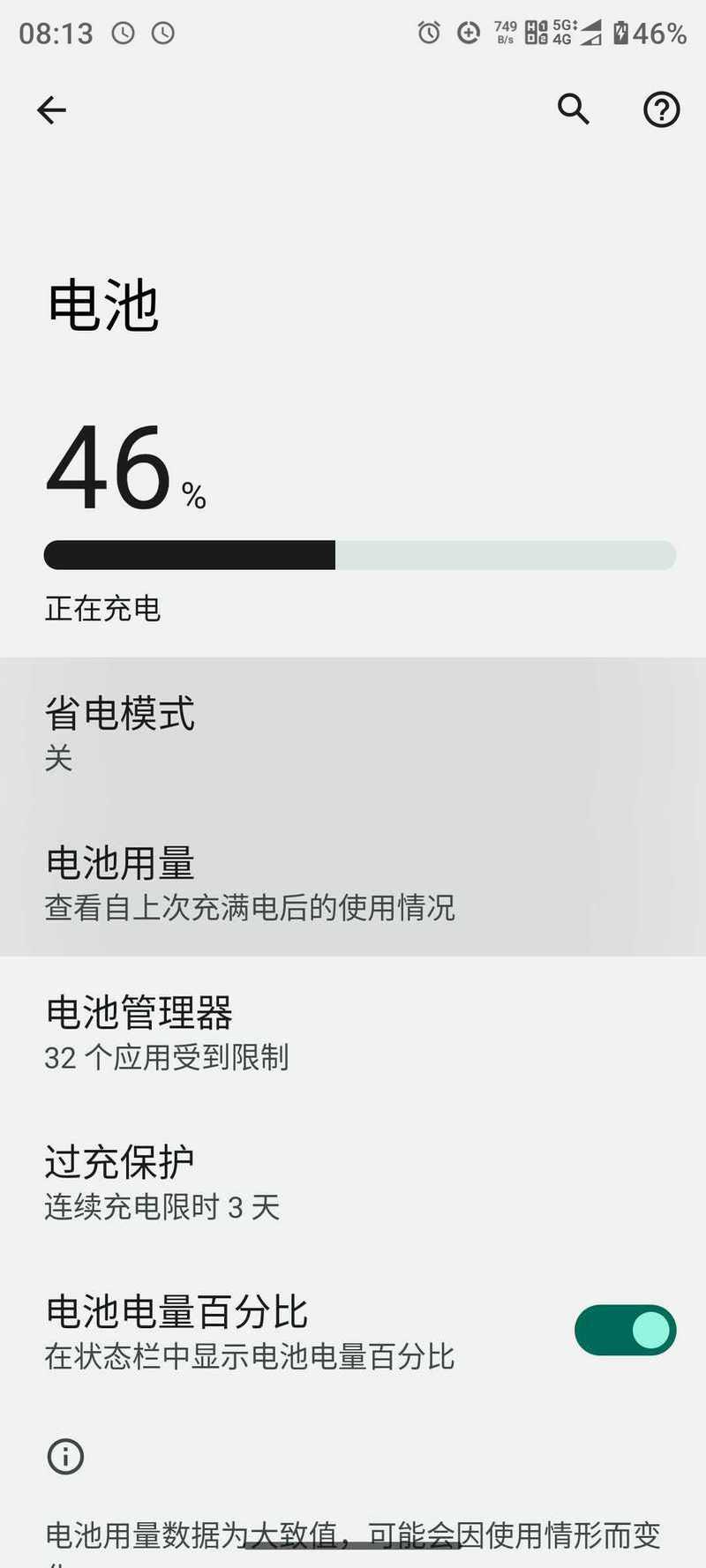This screenshot has height=1568, width=706.
Task: Go back using the top-left arrow
Action: 51,110
